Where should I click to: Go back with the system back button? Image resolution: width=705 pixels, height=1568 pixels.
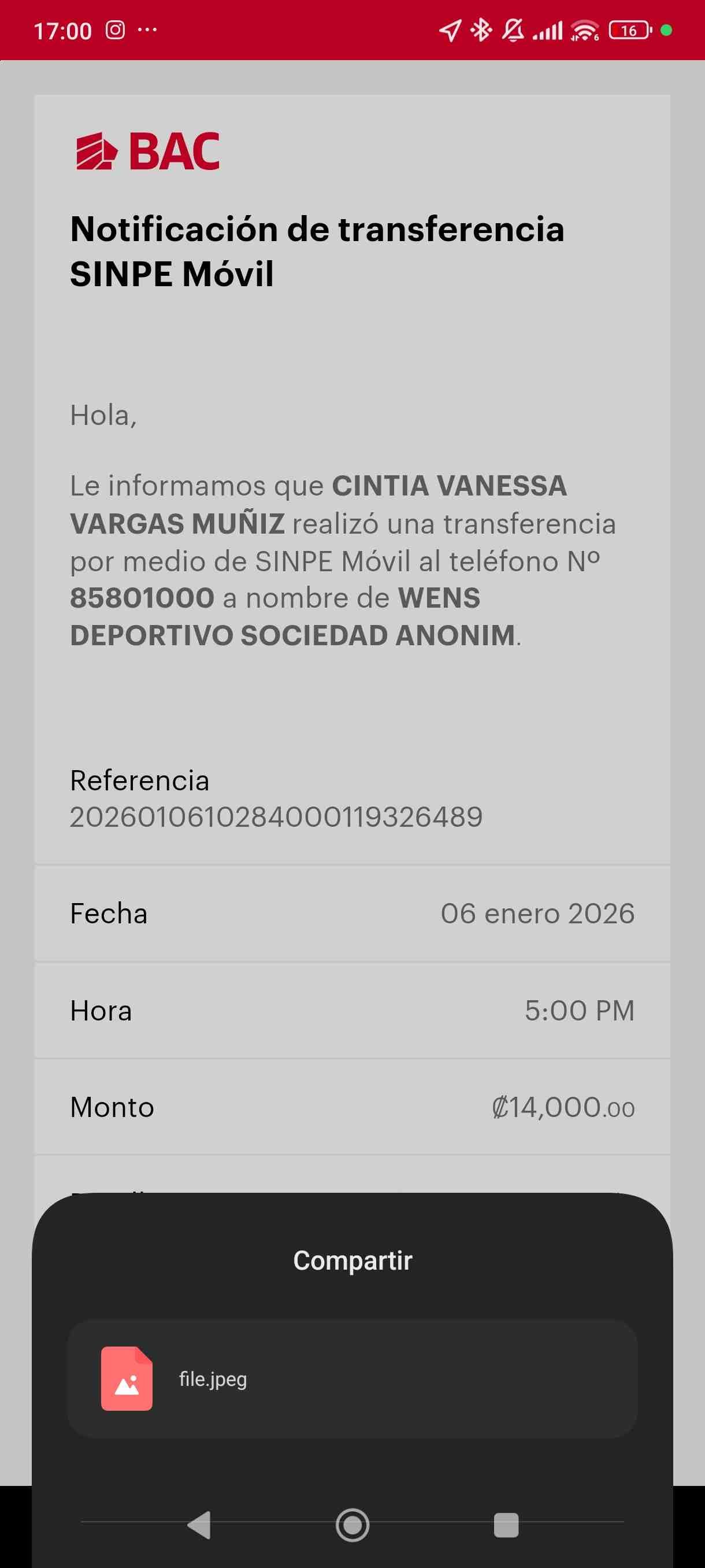(x=199, y=1525)
